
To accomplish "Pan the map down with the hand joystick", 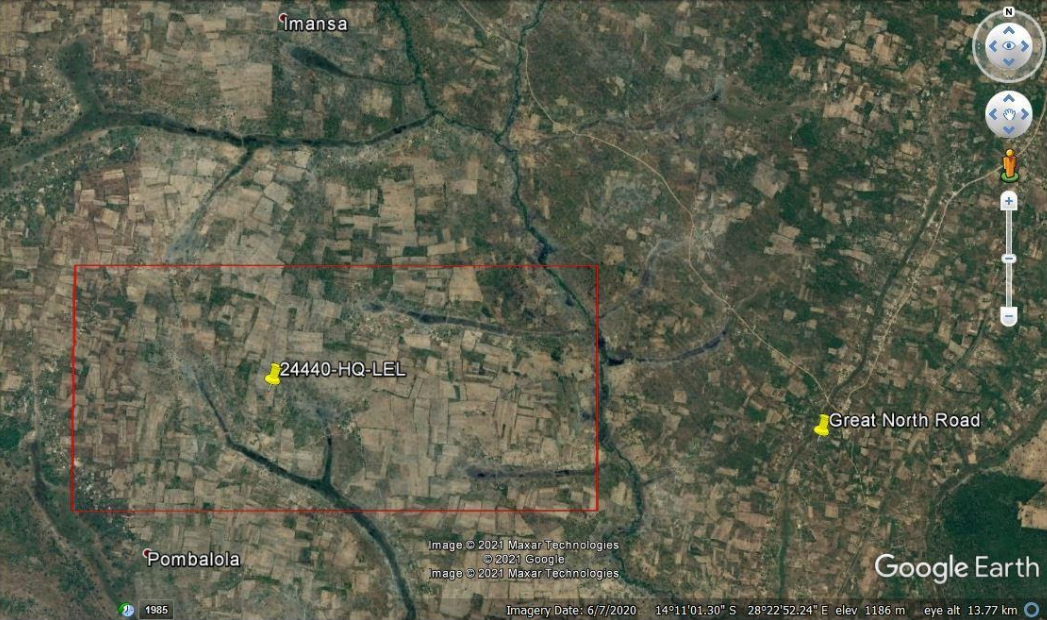I will (x=1008, y=130).
